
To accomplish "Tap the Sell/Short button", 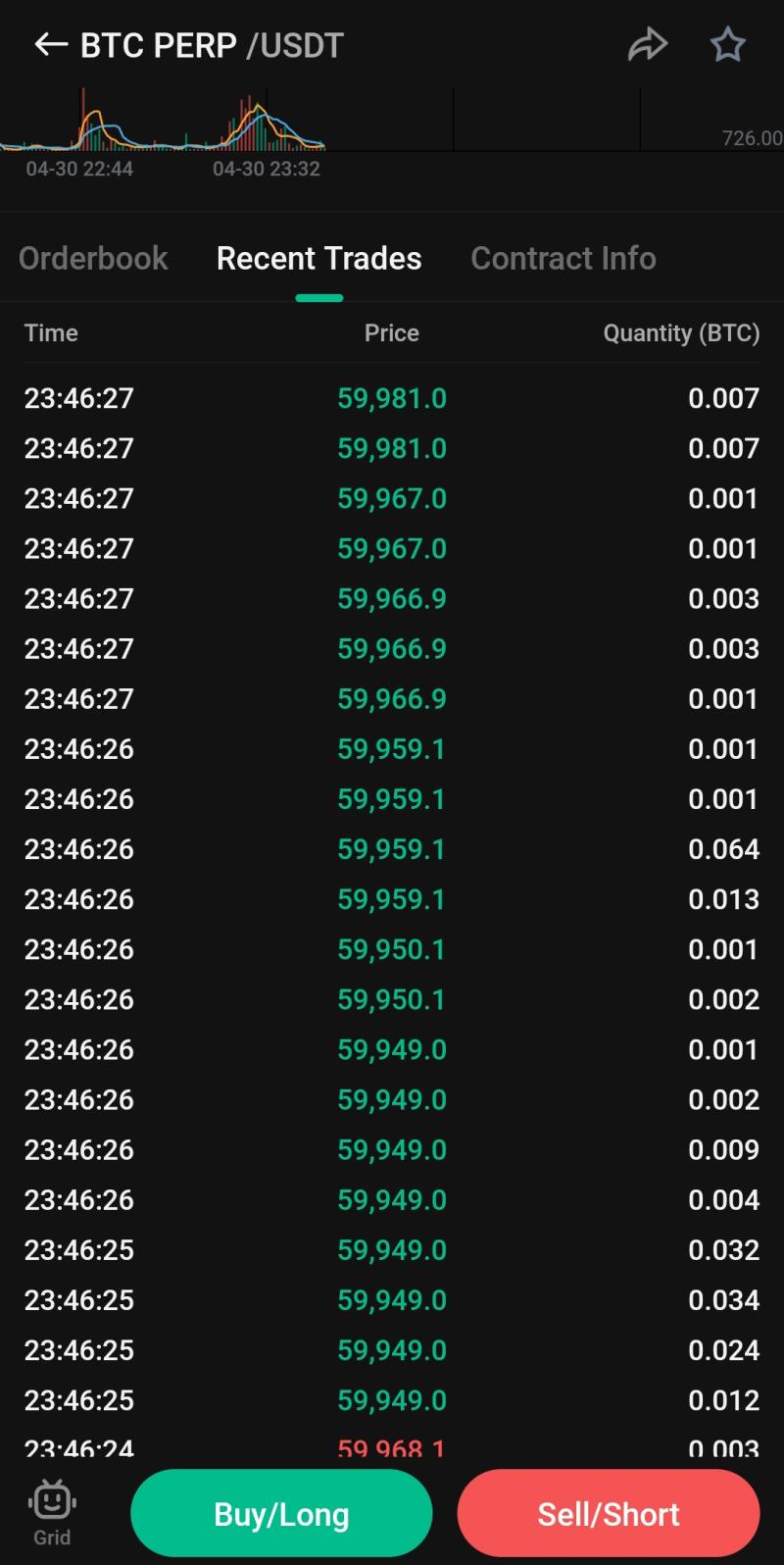I will [609, 1513].
